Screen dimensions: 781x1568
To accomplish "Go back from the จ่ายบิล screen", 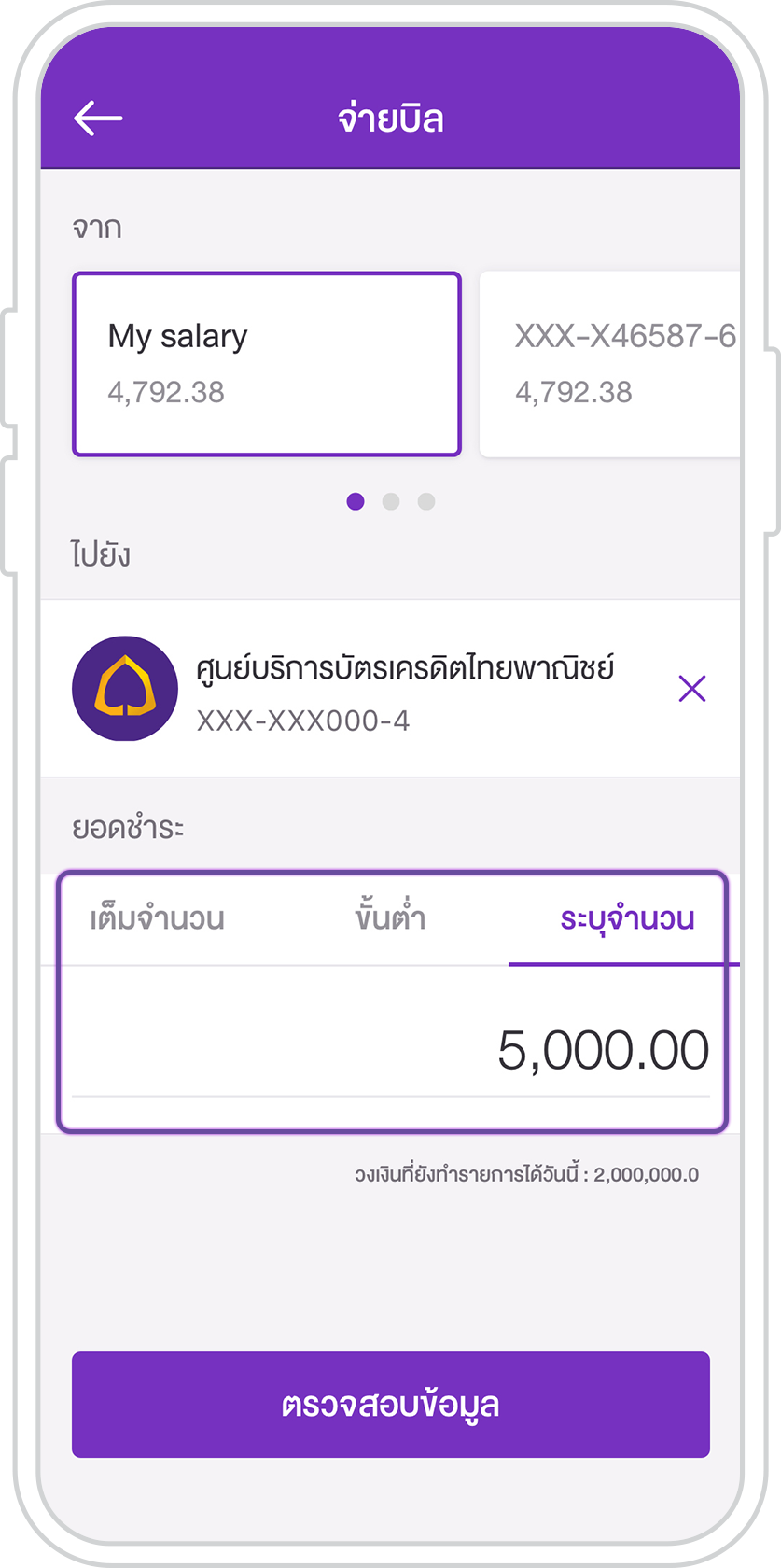I will pyautogui.click(x=98, y=119).
